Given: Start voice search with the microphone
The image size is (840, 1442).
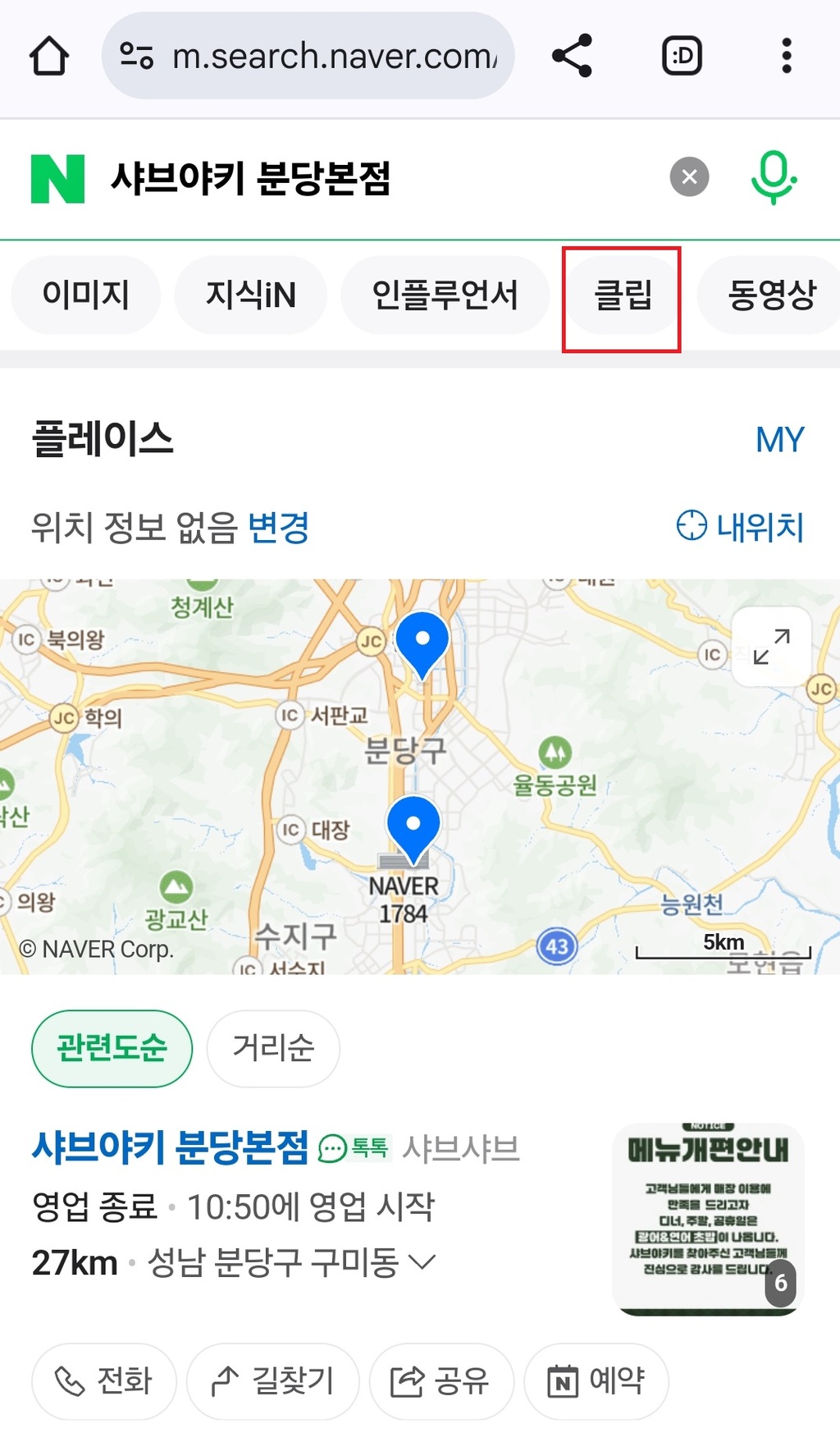Looking at the screenshot, I should 773,176.
